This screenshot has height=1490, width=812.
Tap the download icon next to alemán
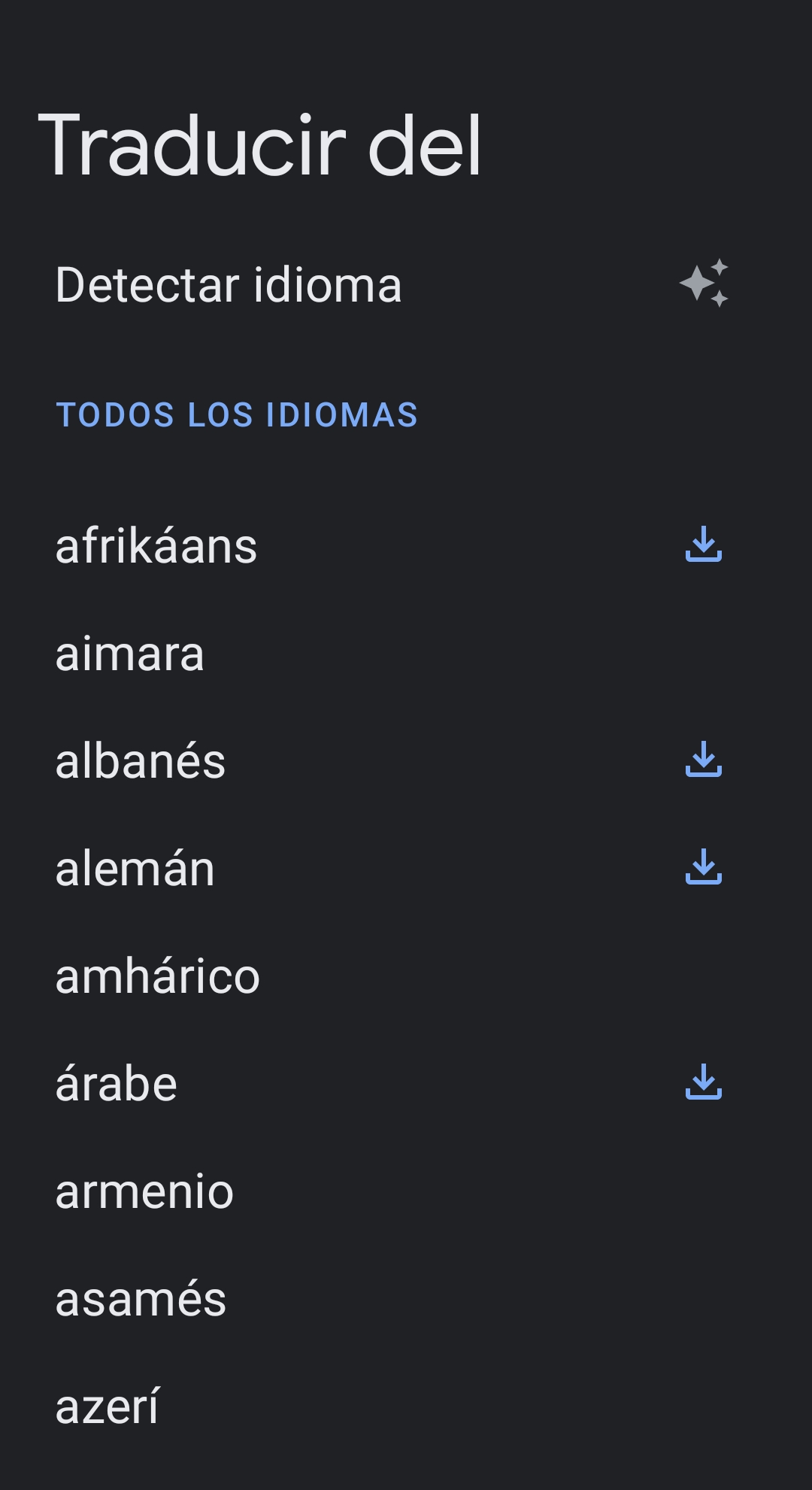[704, 867]
